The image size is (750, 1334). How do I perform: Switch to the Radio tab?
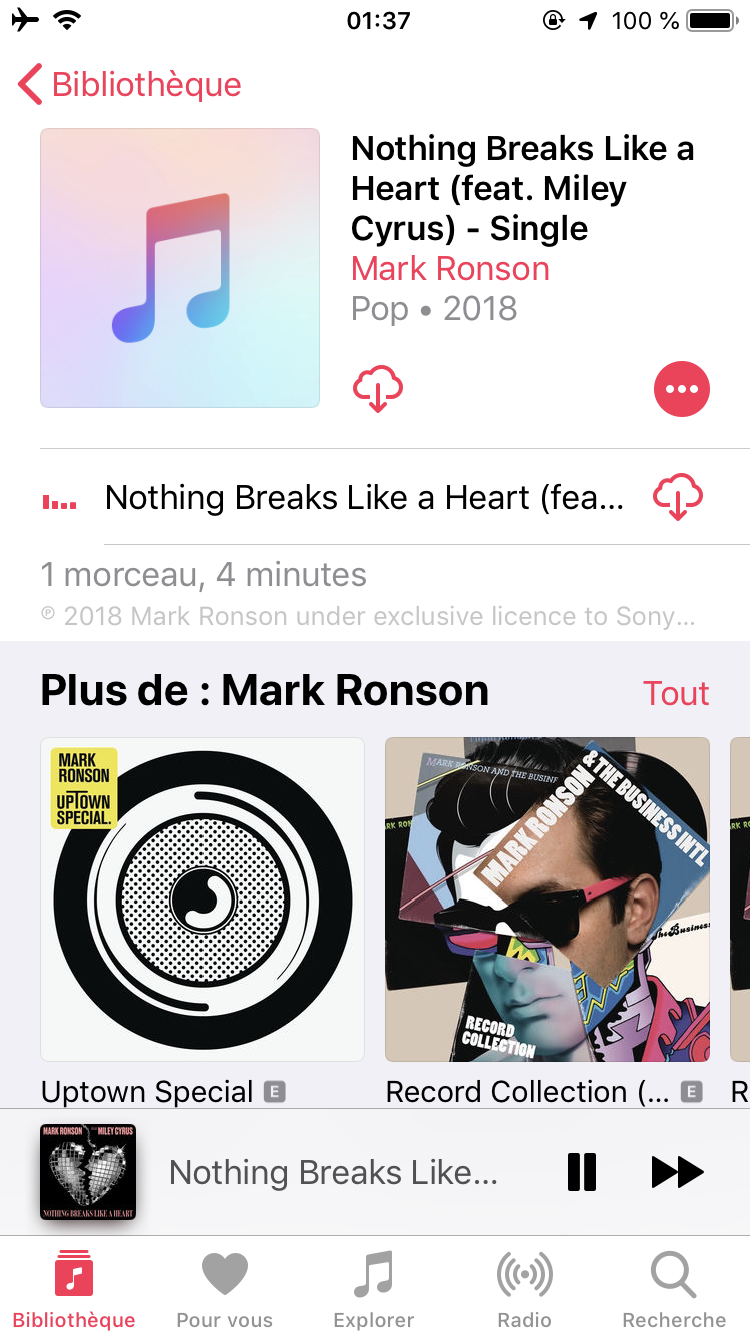[524, 1290]
